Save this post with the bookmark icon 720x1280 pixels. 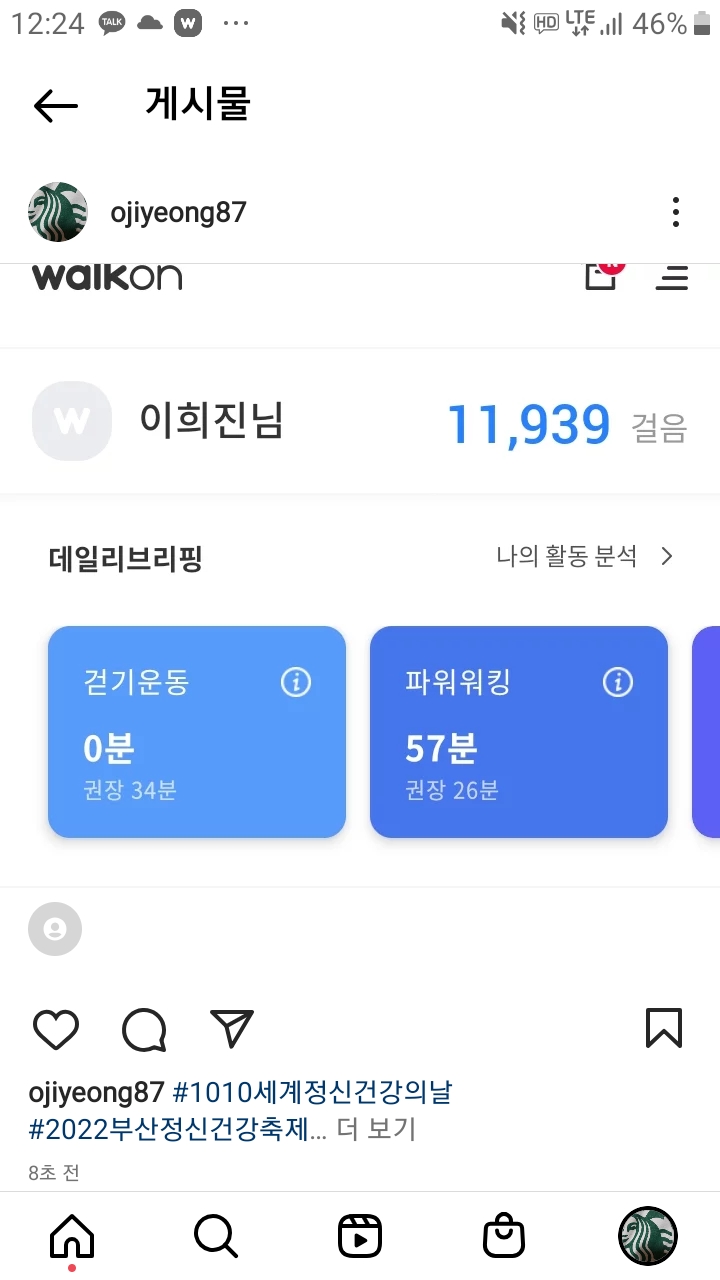pos(664,1028)
